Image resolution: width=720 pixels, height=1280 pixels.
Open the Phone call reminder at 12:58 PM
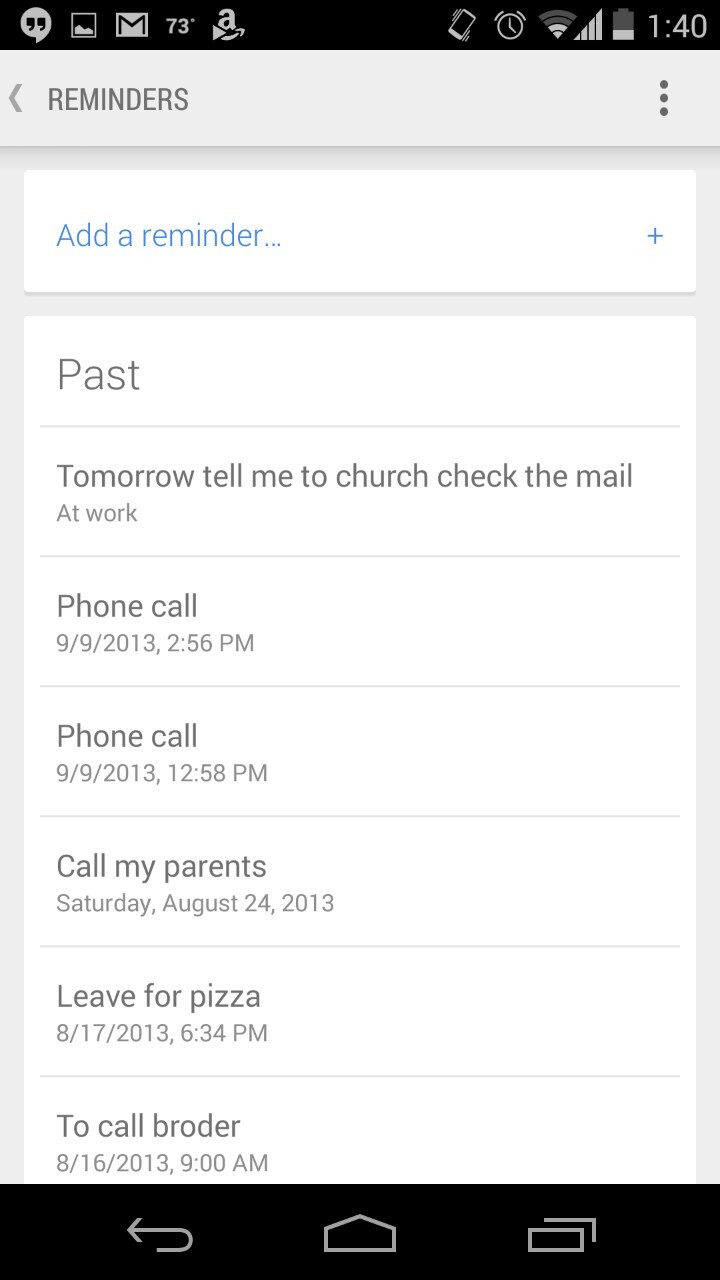point(360,752)
